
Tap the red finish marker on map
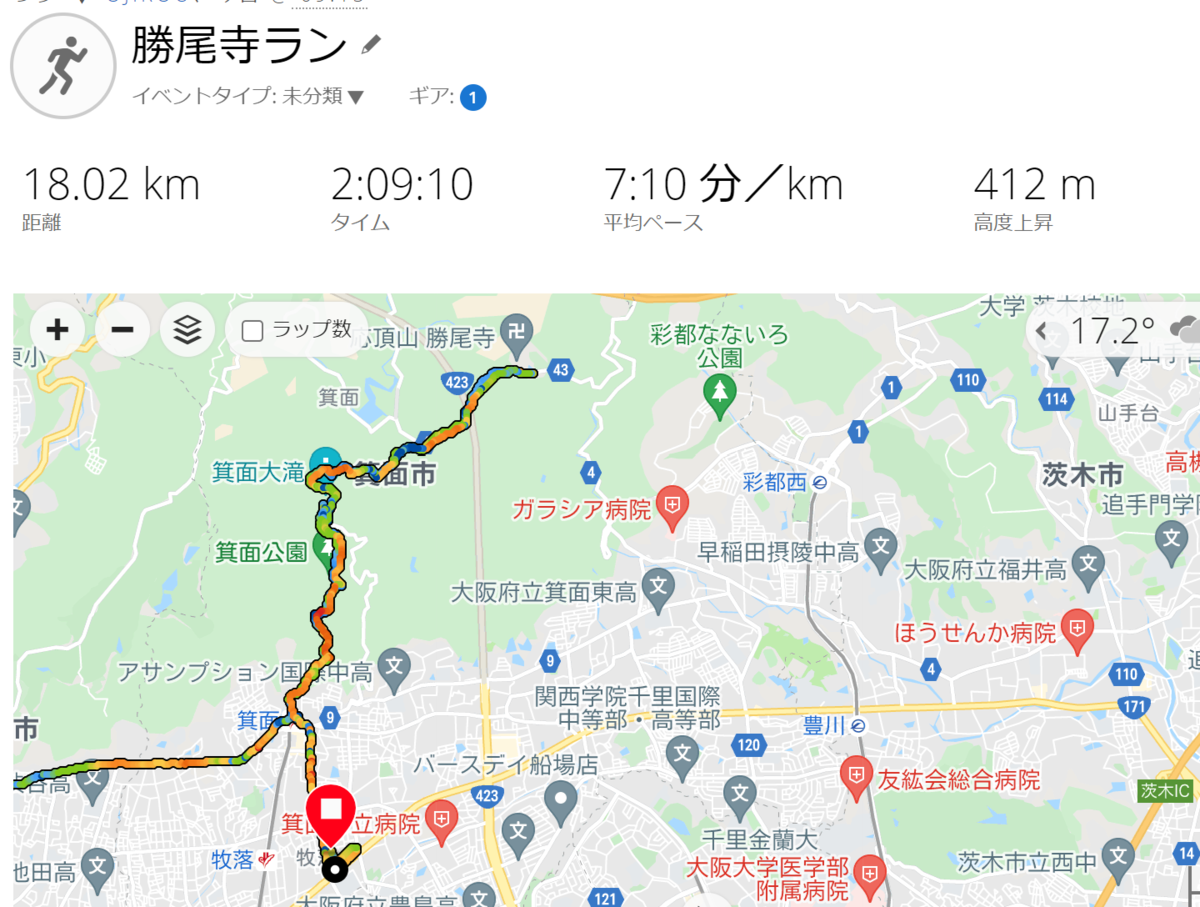click(331, 812)
